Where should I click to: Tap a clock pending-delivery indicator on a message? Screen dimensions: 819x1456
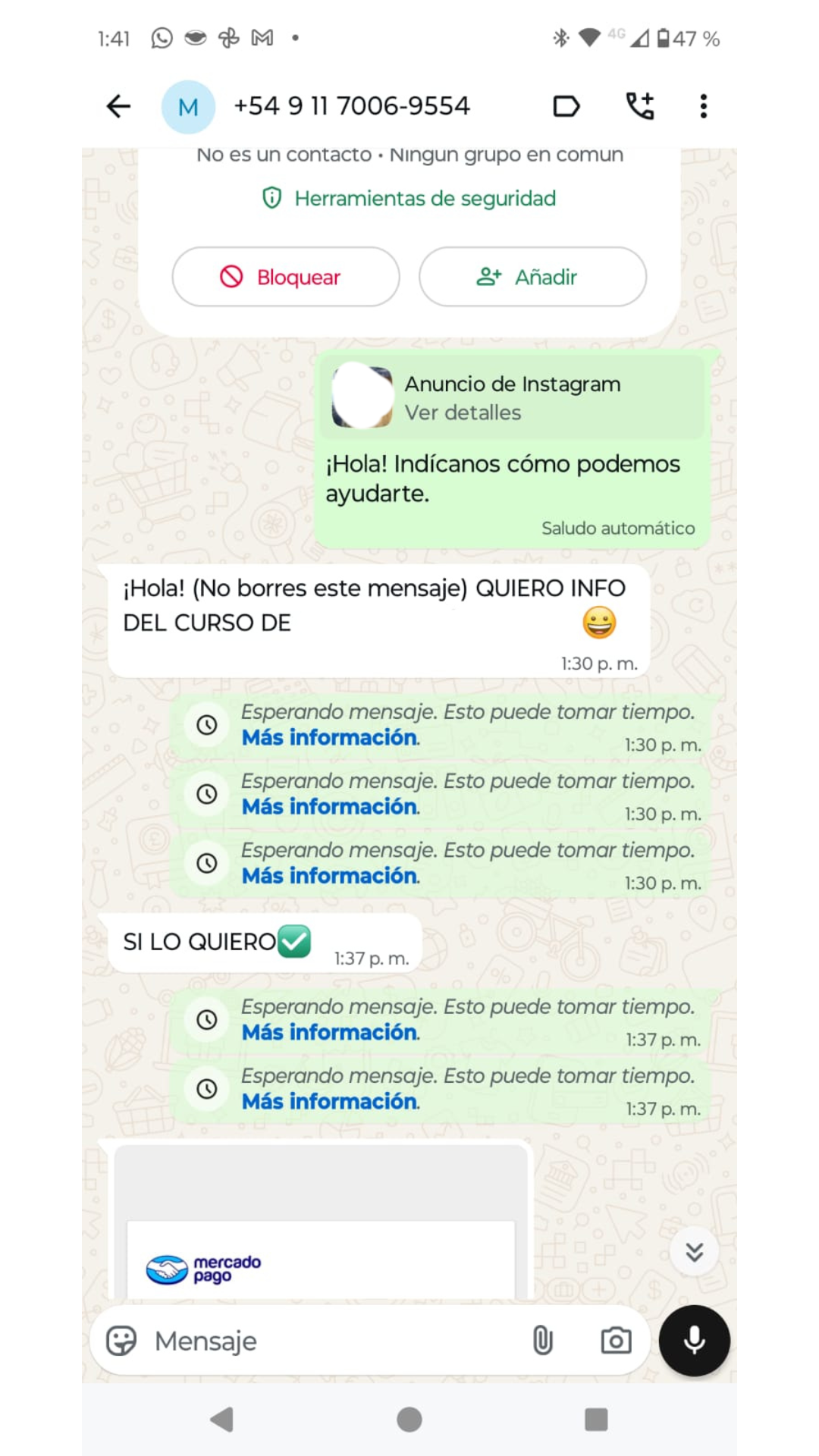206,725
